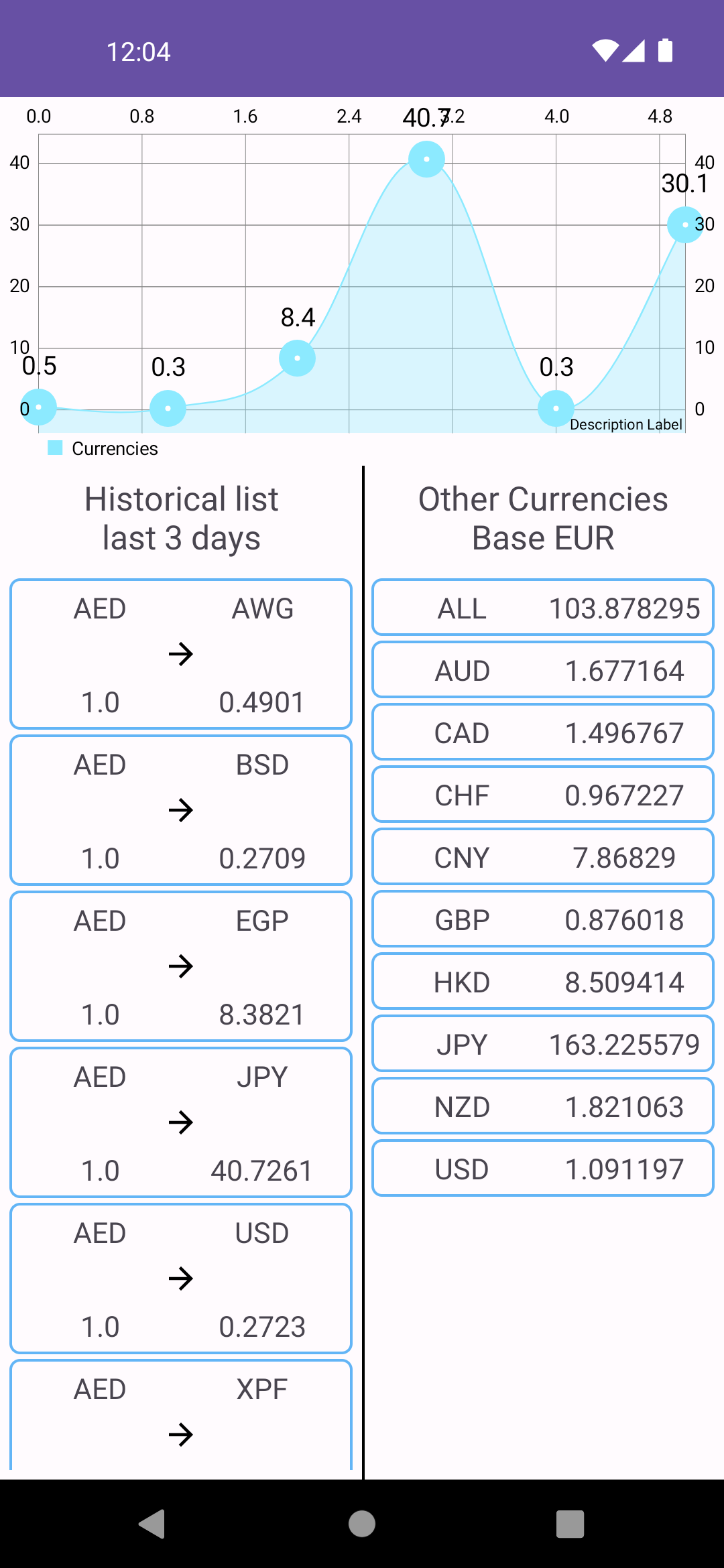The width and height of the screenshot is (724, 1568).
Task: Open the AED to AWG historical card
Action: point(181,654)
